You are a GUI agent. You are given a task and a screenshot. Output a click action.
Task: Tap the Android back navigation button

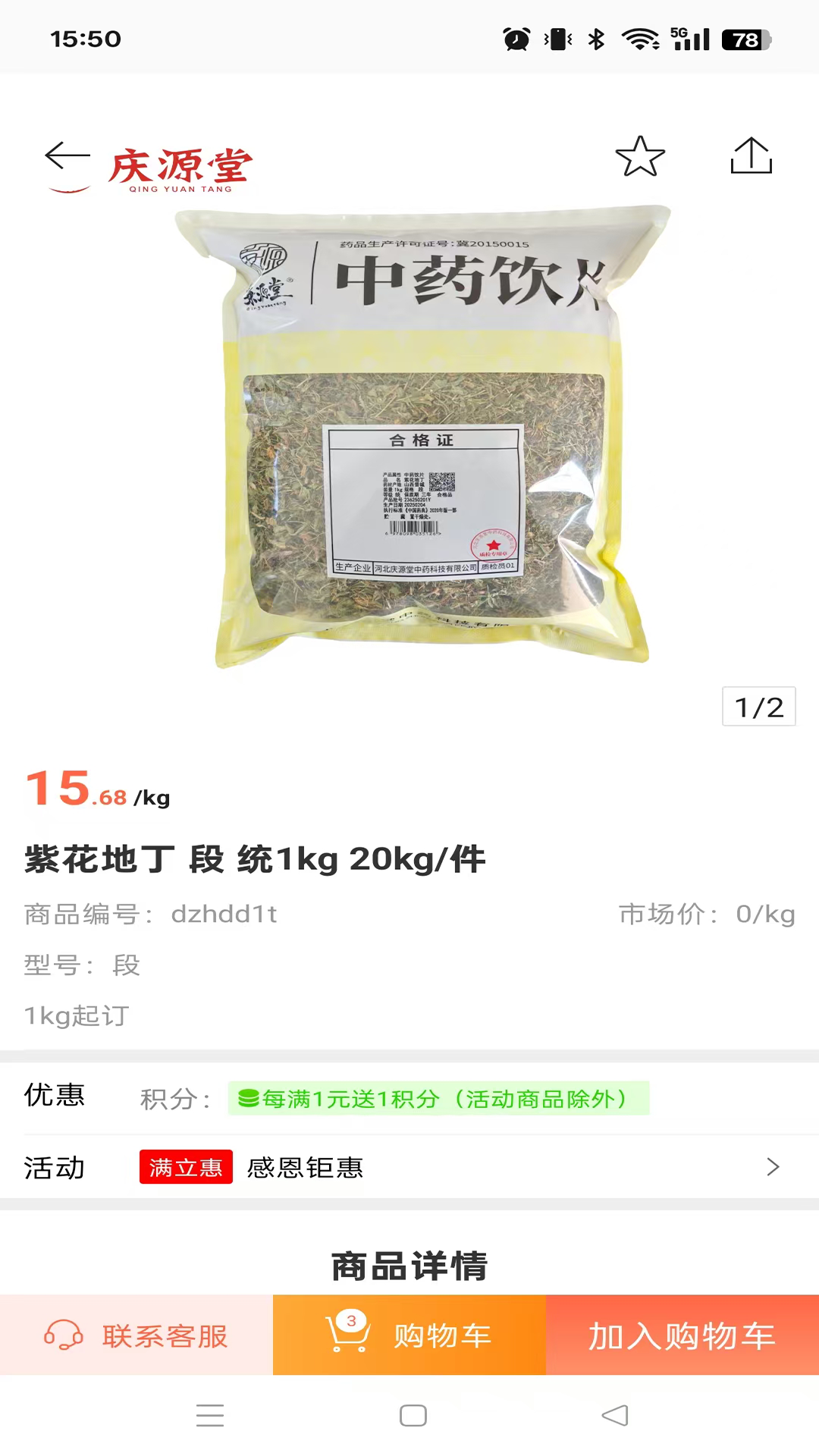click(x=614, y=1415)
